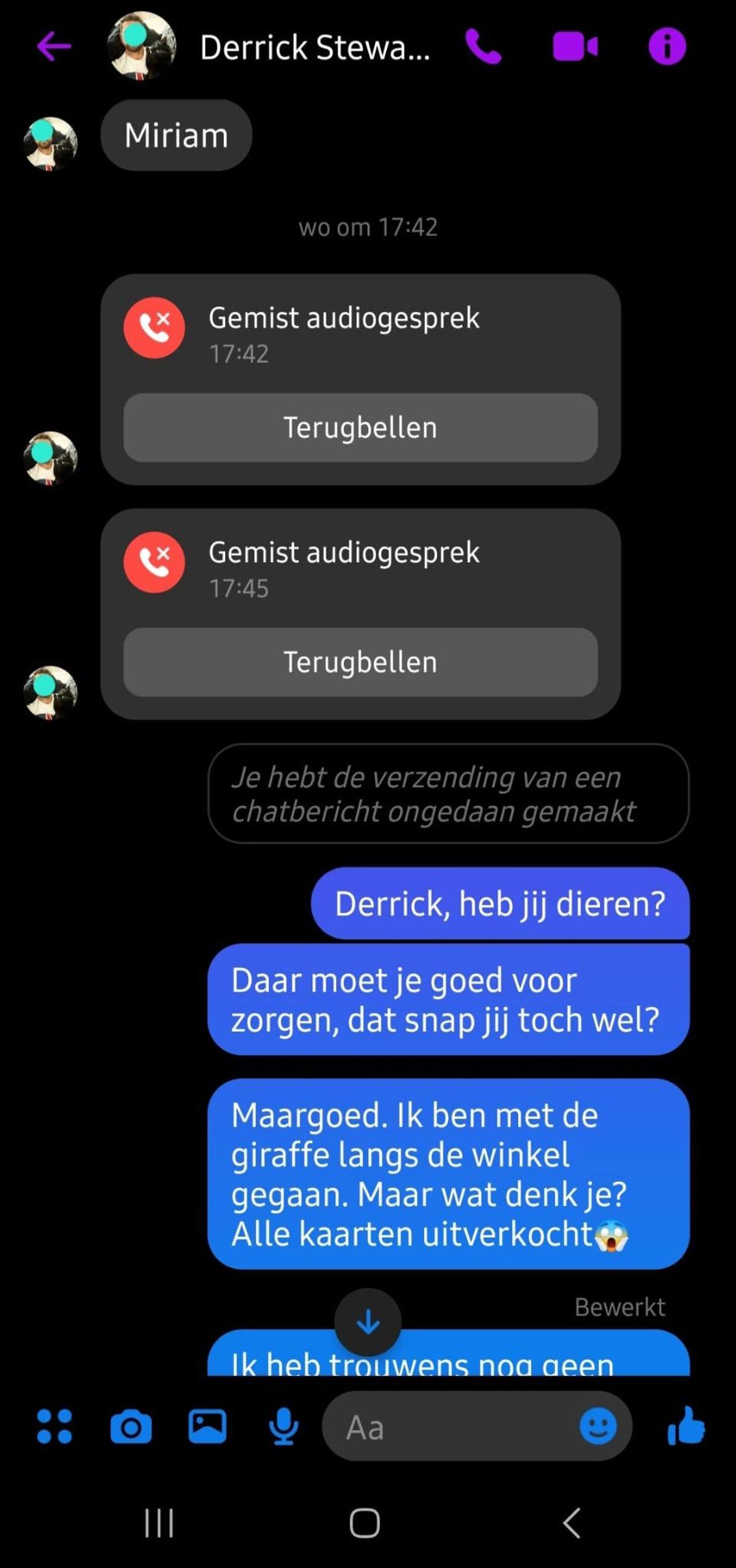Go back to the chat list
Image resolution: width=736 pixels, height=1568 pixels.
click(x=54, y=47)
